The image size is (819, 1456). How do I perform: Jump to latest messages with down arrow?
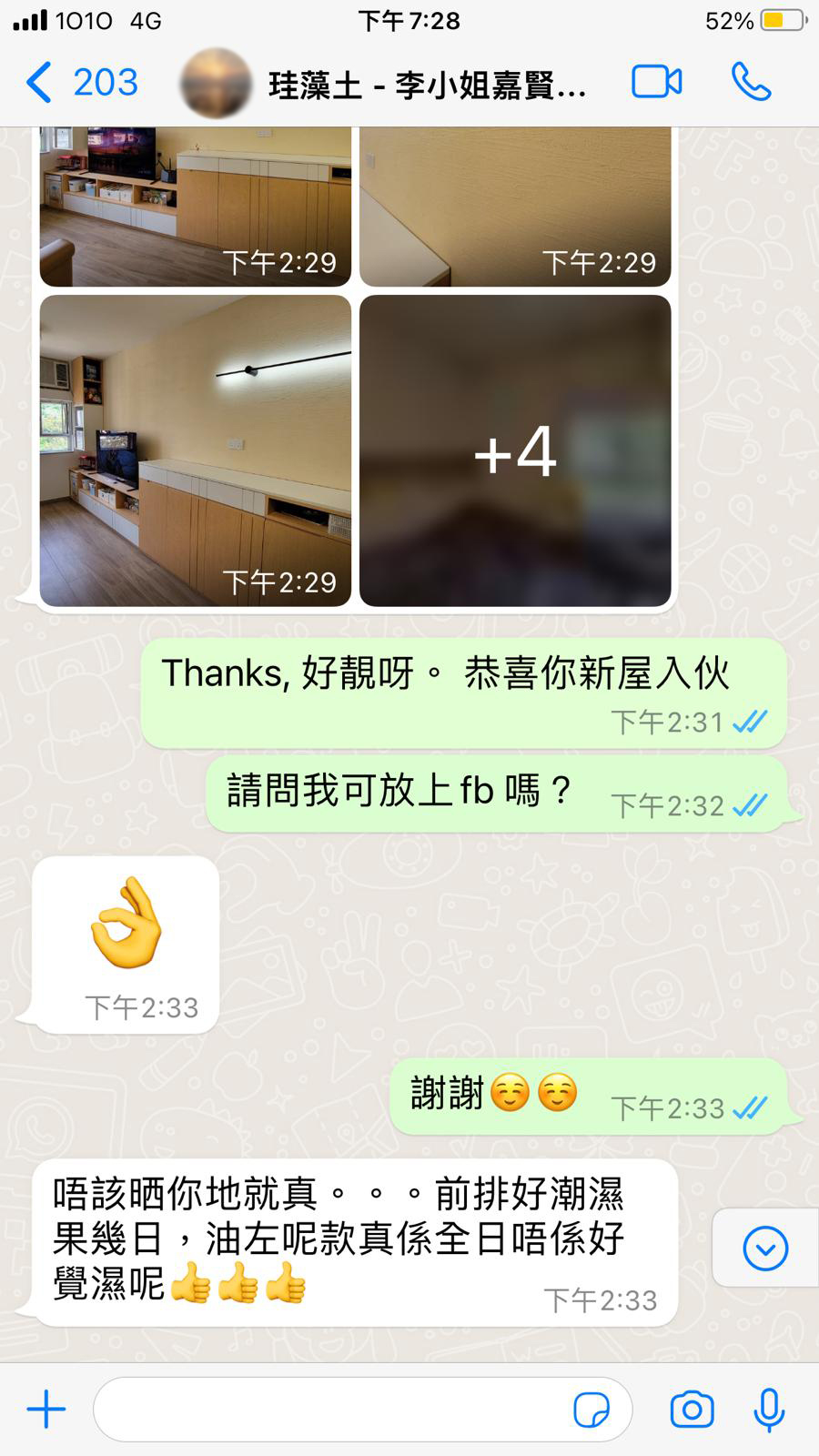[765, 1248]
